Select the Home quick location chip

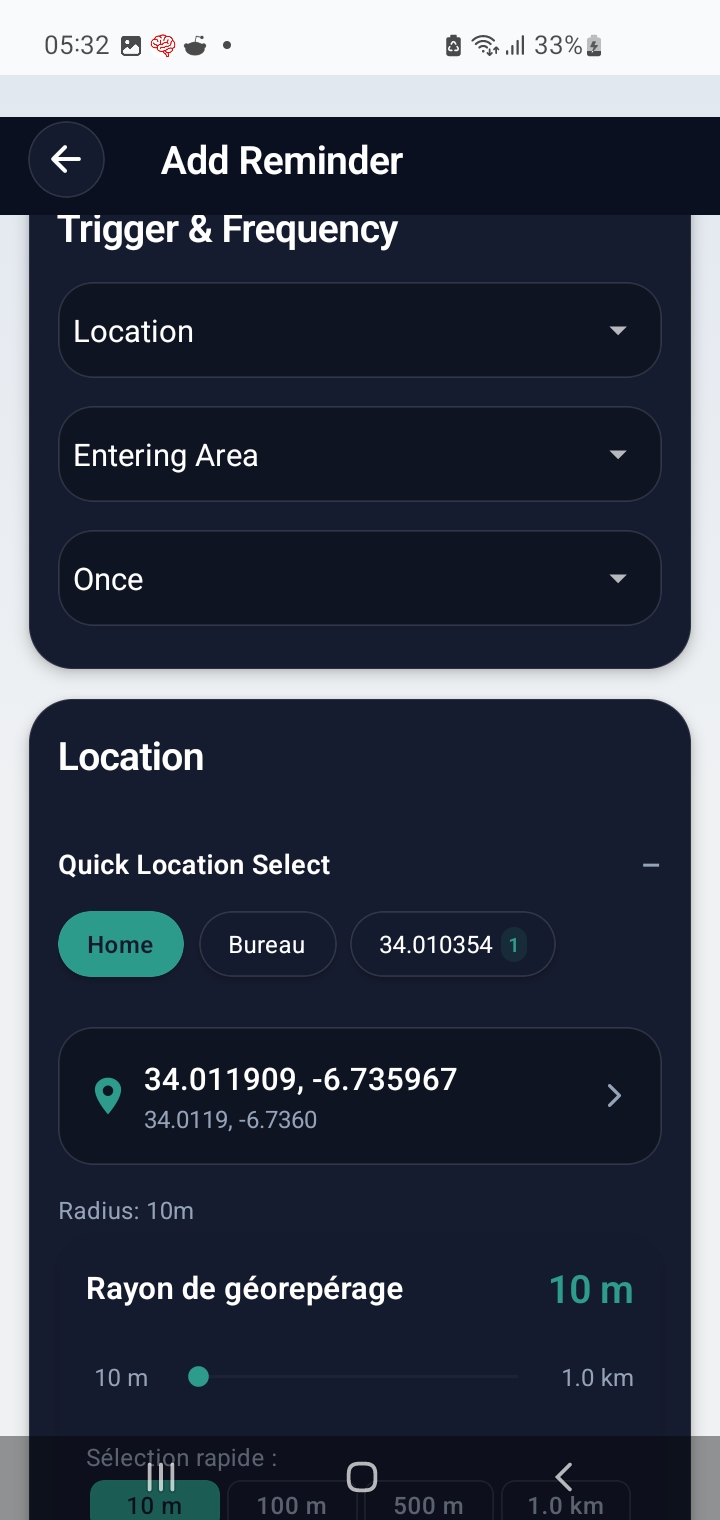(120, 943)
